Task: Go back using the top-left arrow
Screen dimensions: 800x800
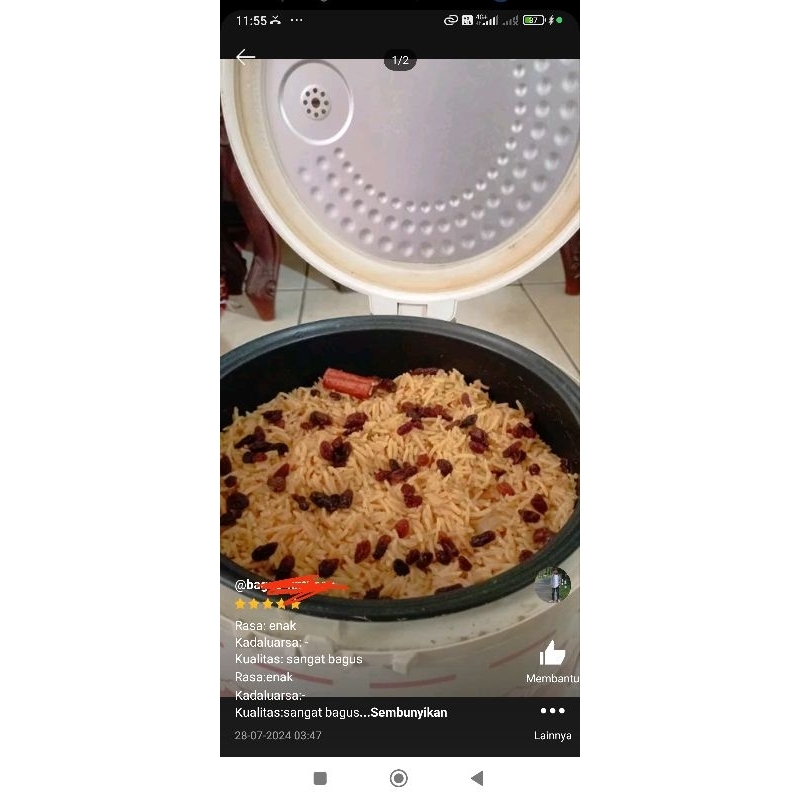Action: (x=245, y=57)
